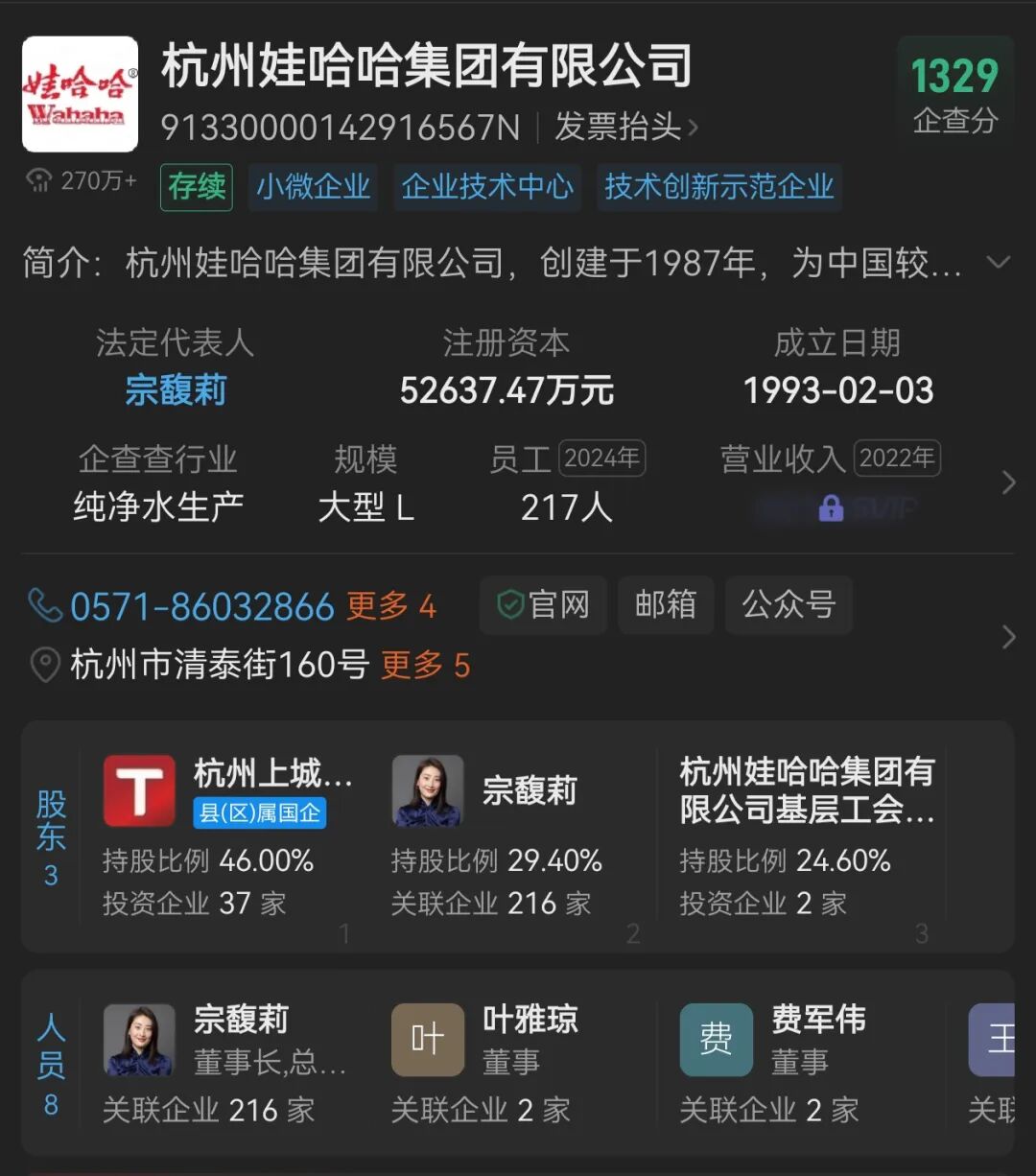
Task: Select the 小微企业 label
Action: click(313, 188)
